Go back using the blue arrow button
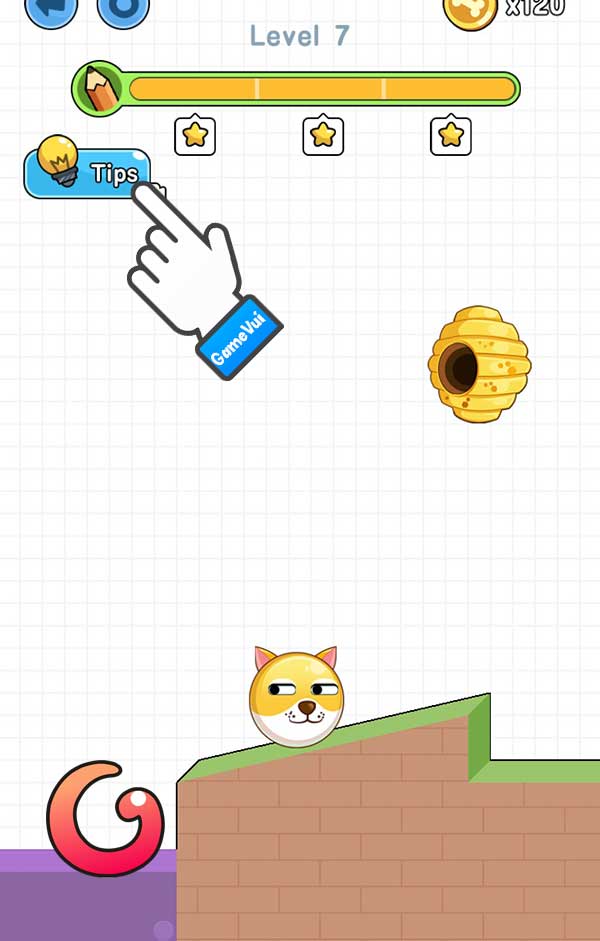 [x=51, y=10]
